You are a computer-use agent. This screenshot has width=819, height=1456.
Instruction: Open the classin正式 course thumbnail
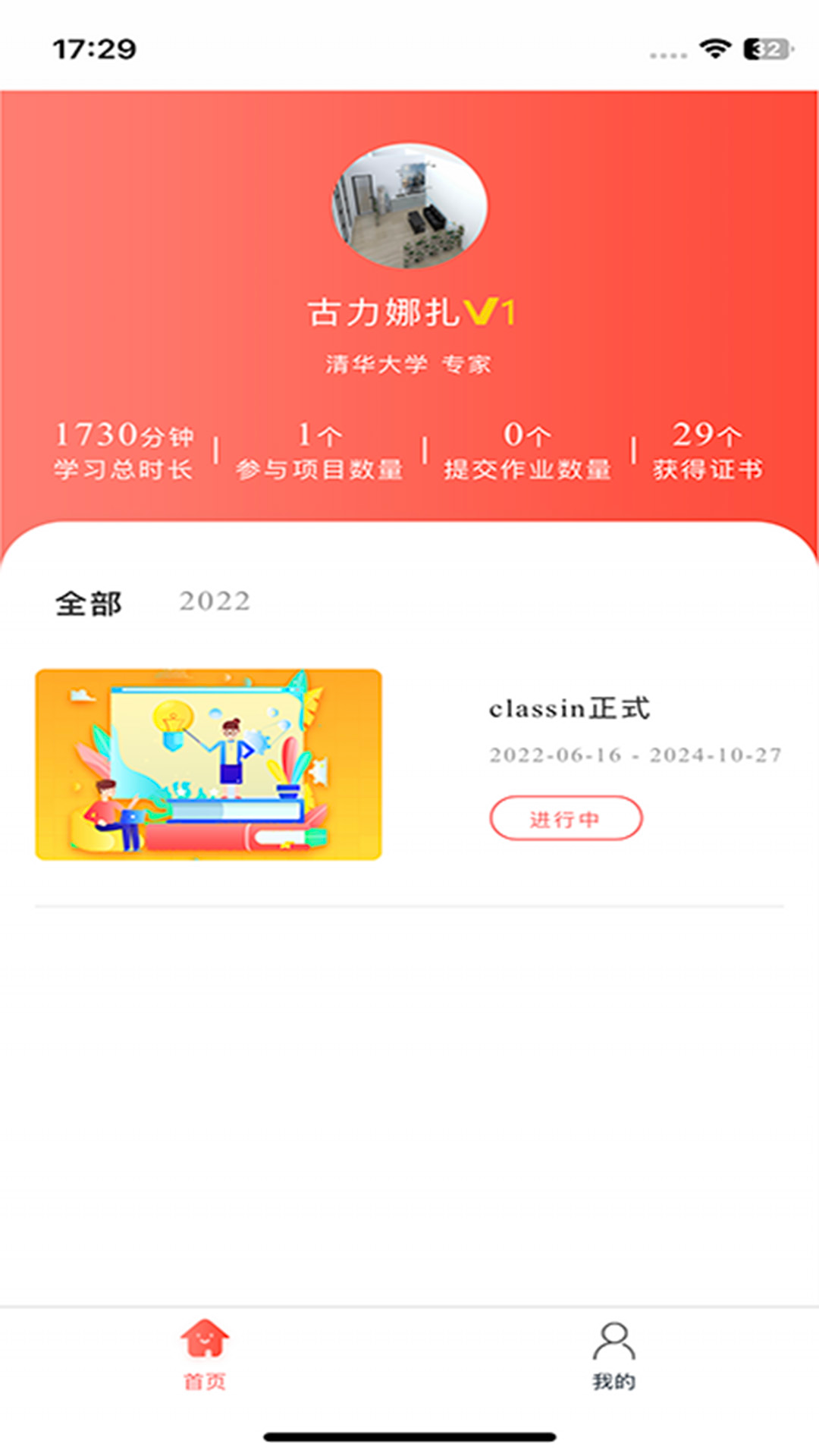tap(209, 764)
